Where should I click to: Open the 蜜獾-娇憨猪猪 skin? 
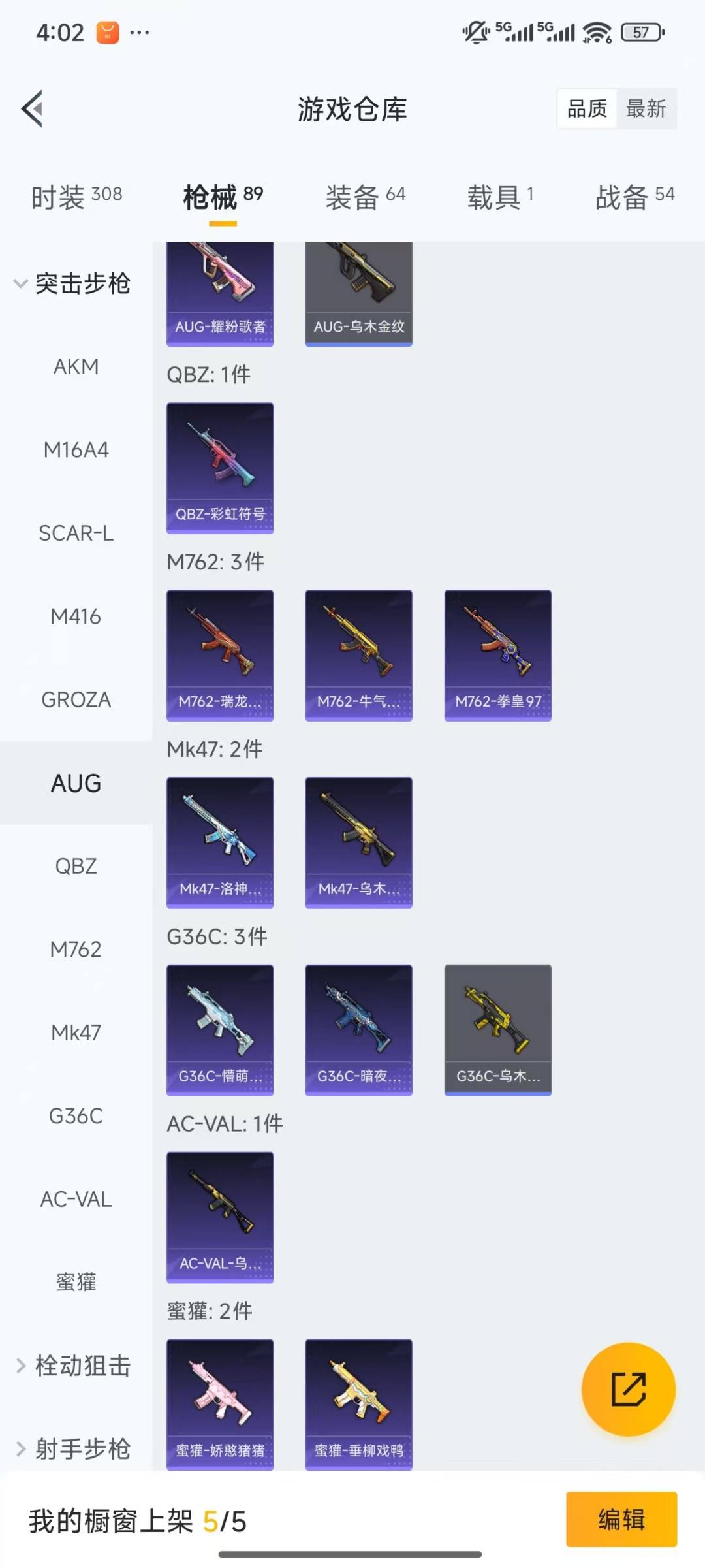pos(220,1403)
